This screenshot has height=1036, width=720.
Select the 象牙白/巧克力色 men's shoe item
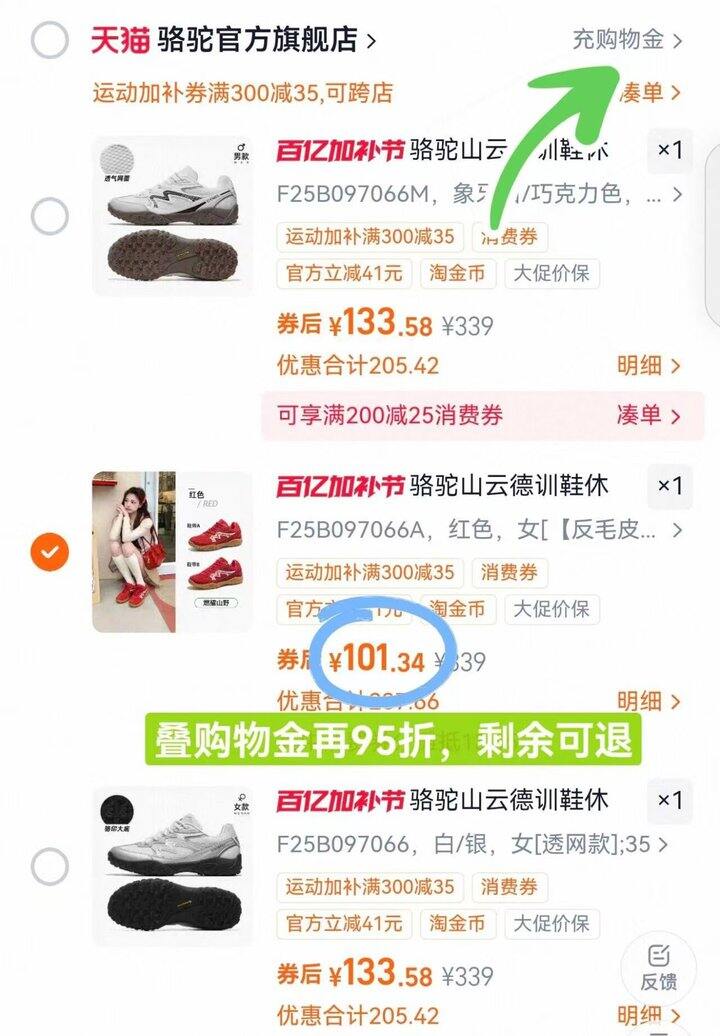(49, 216)
